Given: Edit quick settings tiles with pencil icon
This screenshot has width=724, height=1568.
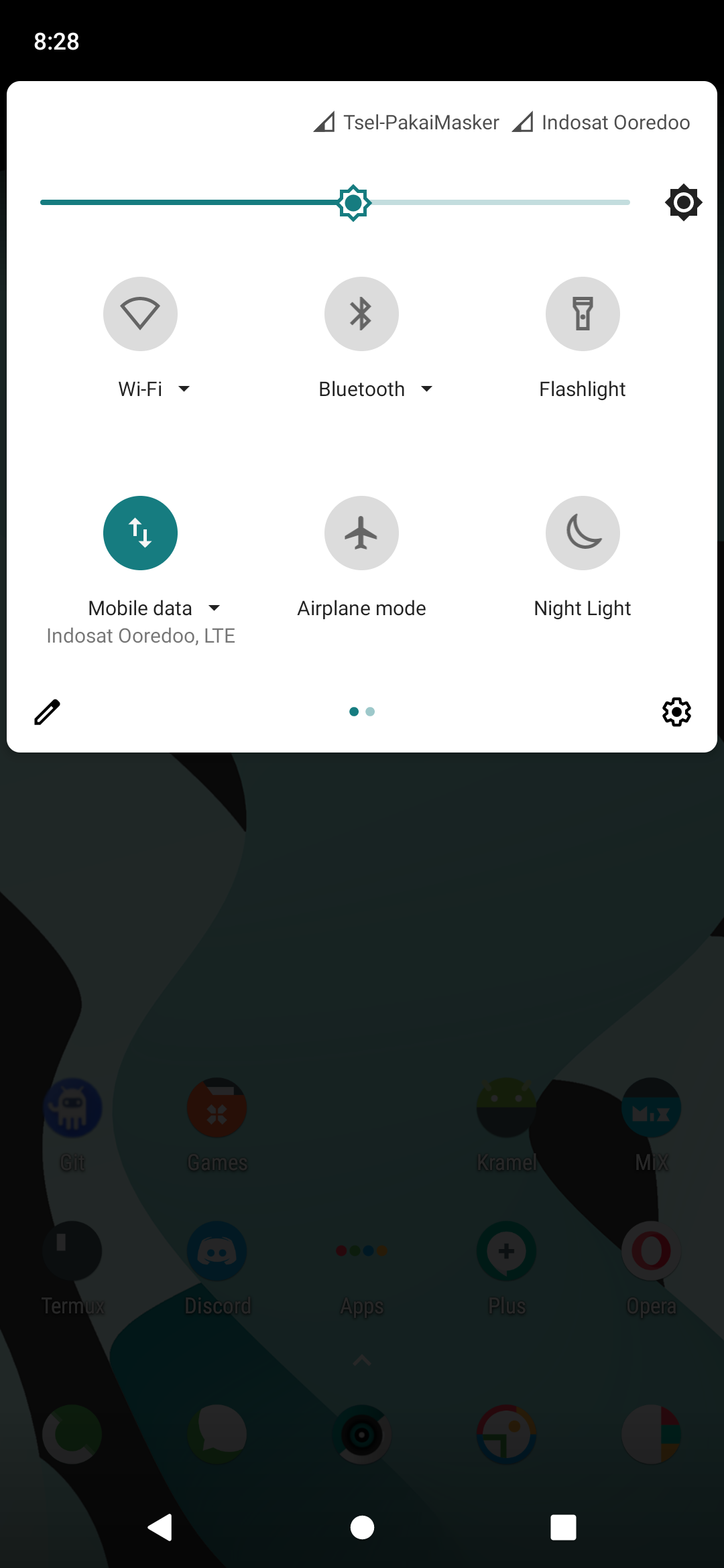Looking at the screenshot, I should coord(47,712).
